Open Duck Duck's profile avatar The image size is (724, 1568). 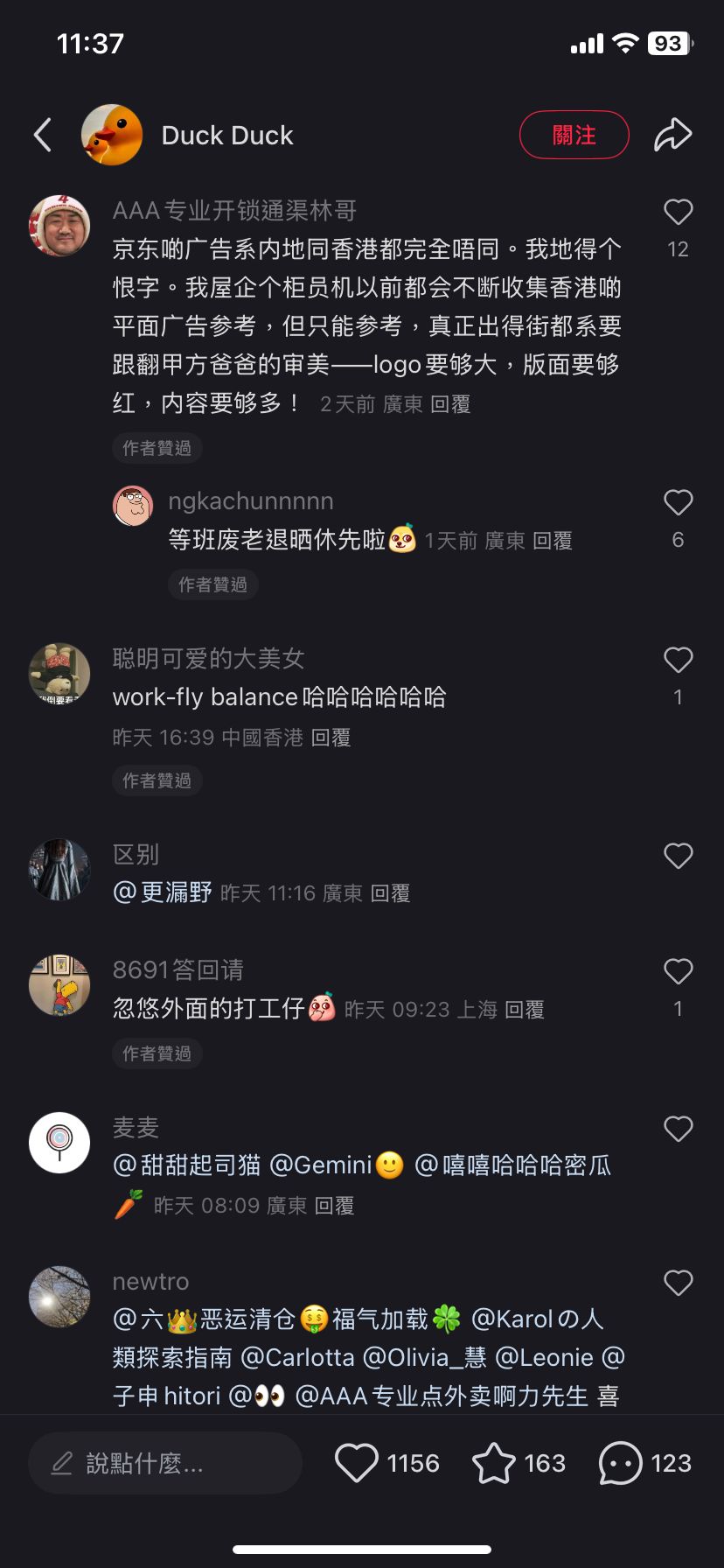click(112, 136)
